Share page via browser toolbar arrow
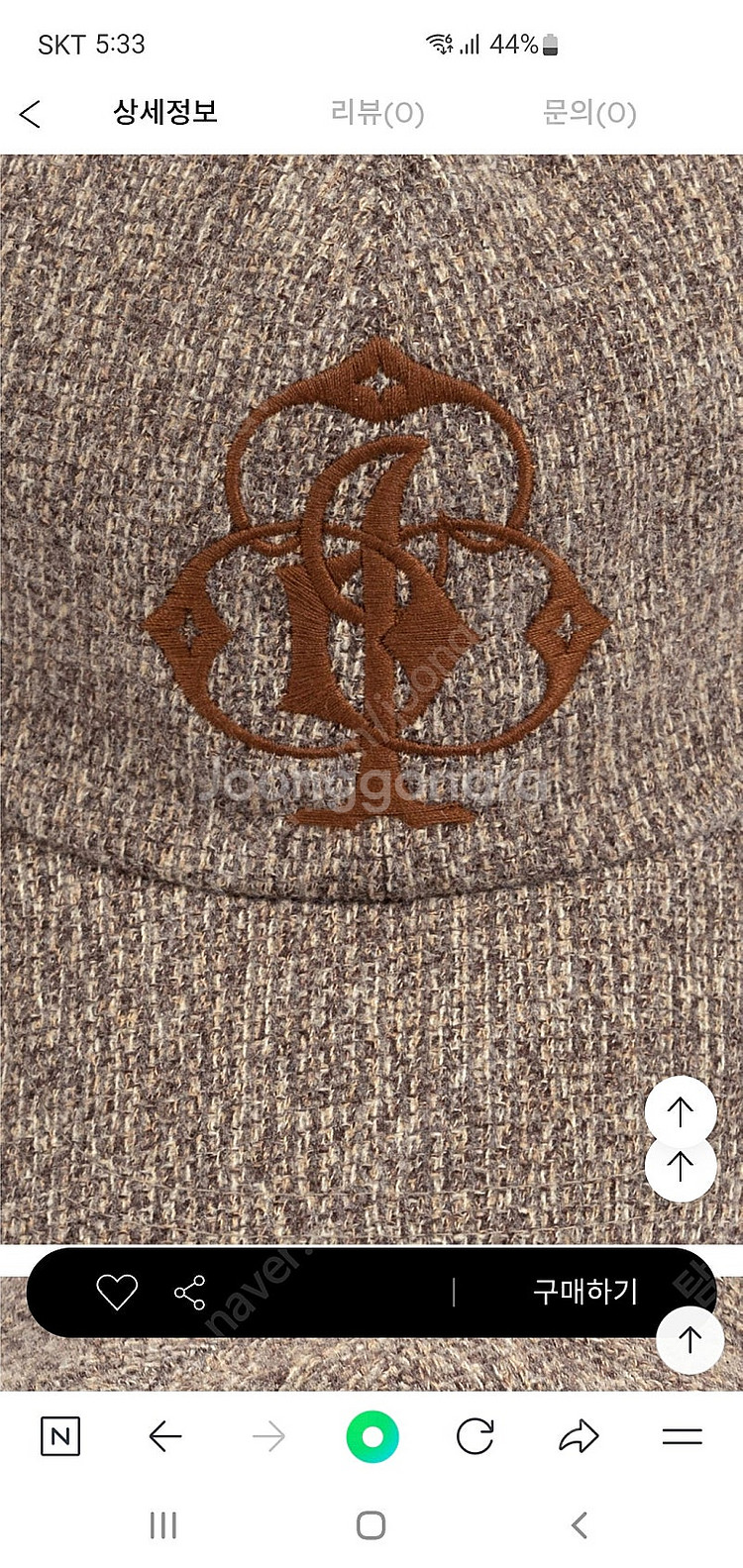The width and height of the screenshot is (743, 1568). click(580, 1436)
